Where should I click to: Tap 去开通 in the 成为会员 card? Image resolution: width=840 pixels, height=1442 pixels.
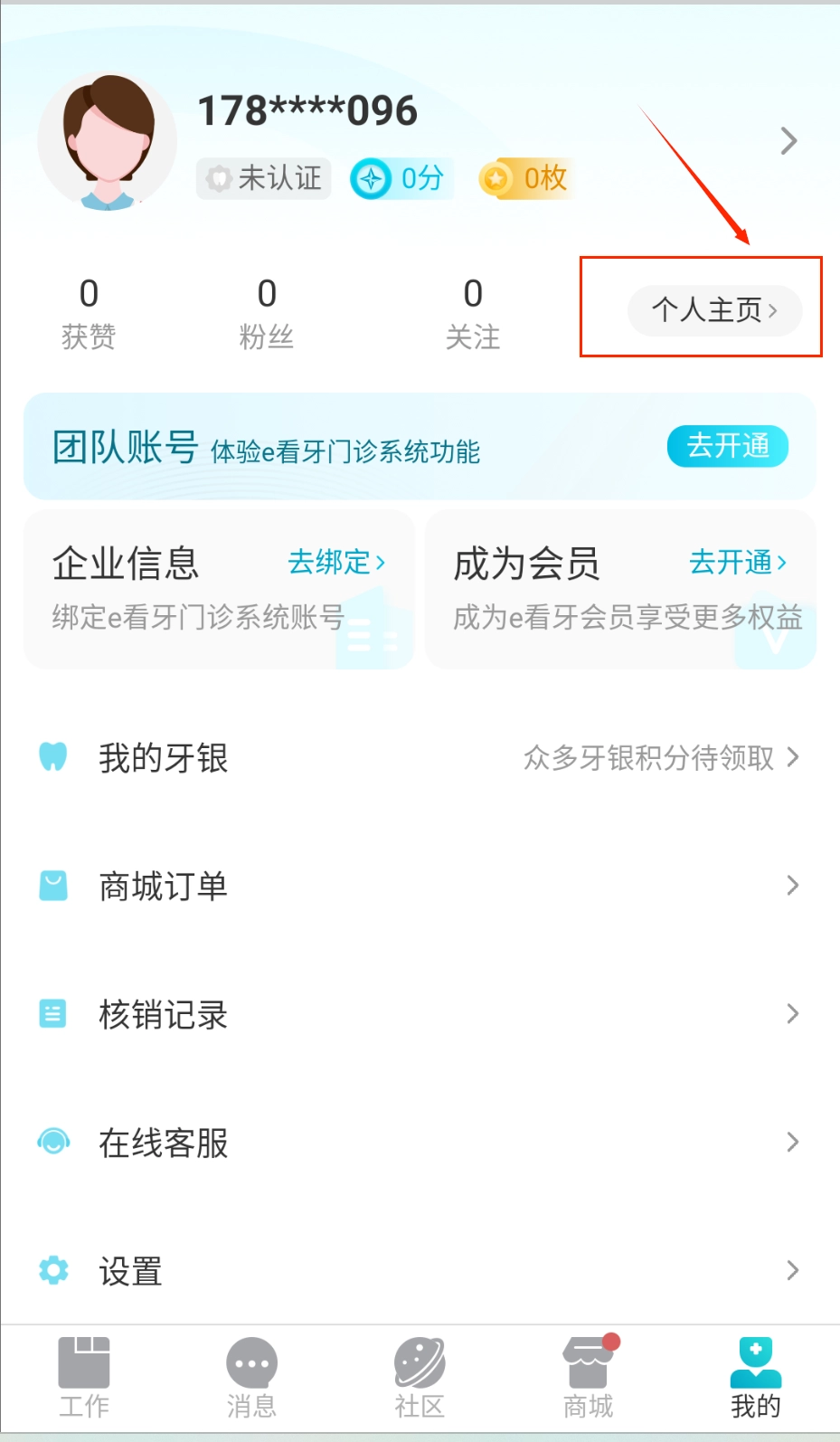click(x=738, y=562)
